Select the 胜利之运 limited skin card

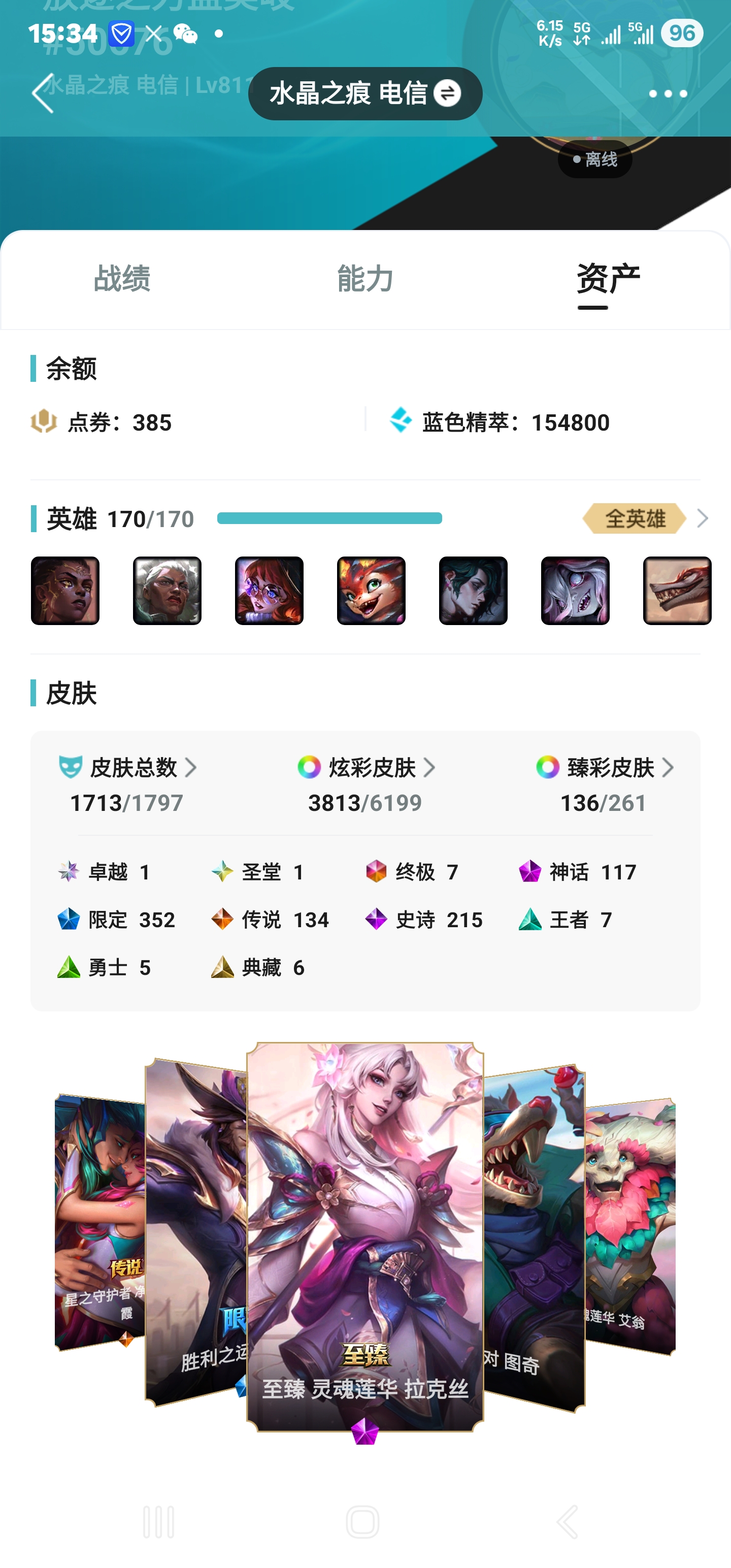(195, 1232)
